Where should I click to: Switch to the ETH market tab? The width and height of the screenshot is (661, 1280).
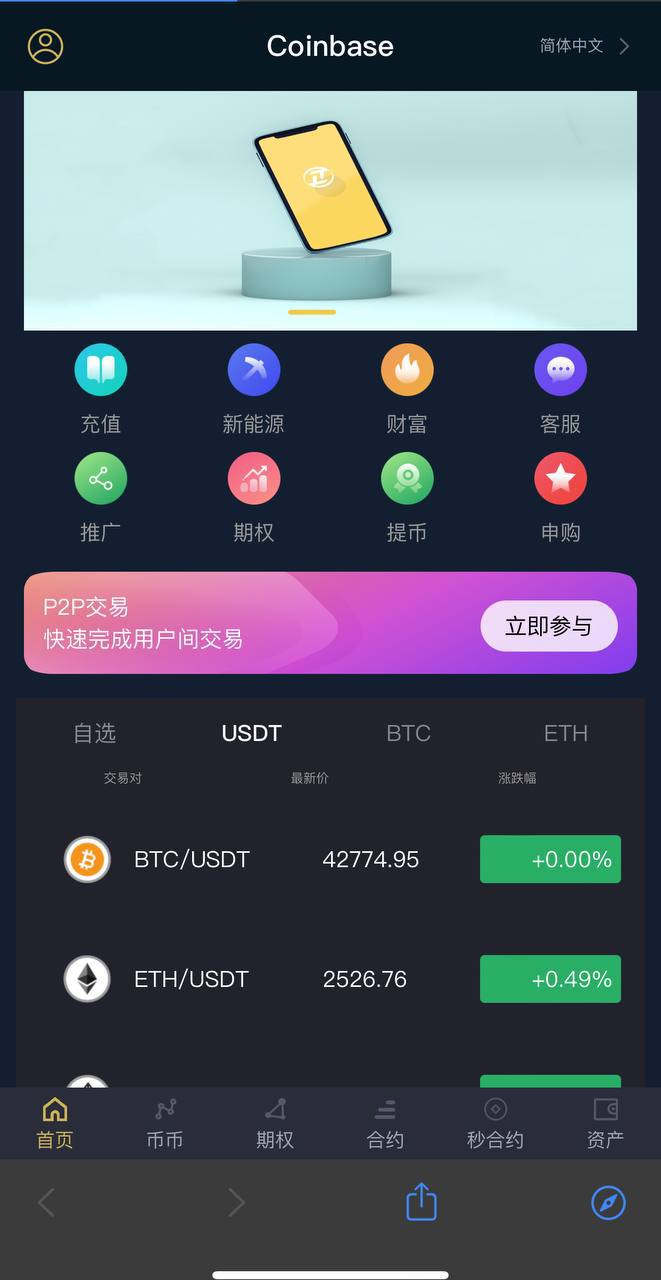(565, 733)
